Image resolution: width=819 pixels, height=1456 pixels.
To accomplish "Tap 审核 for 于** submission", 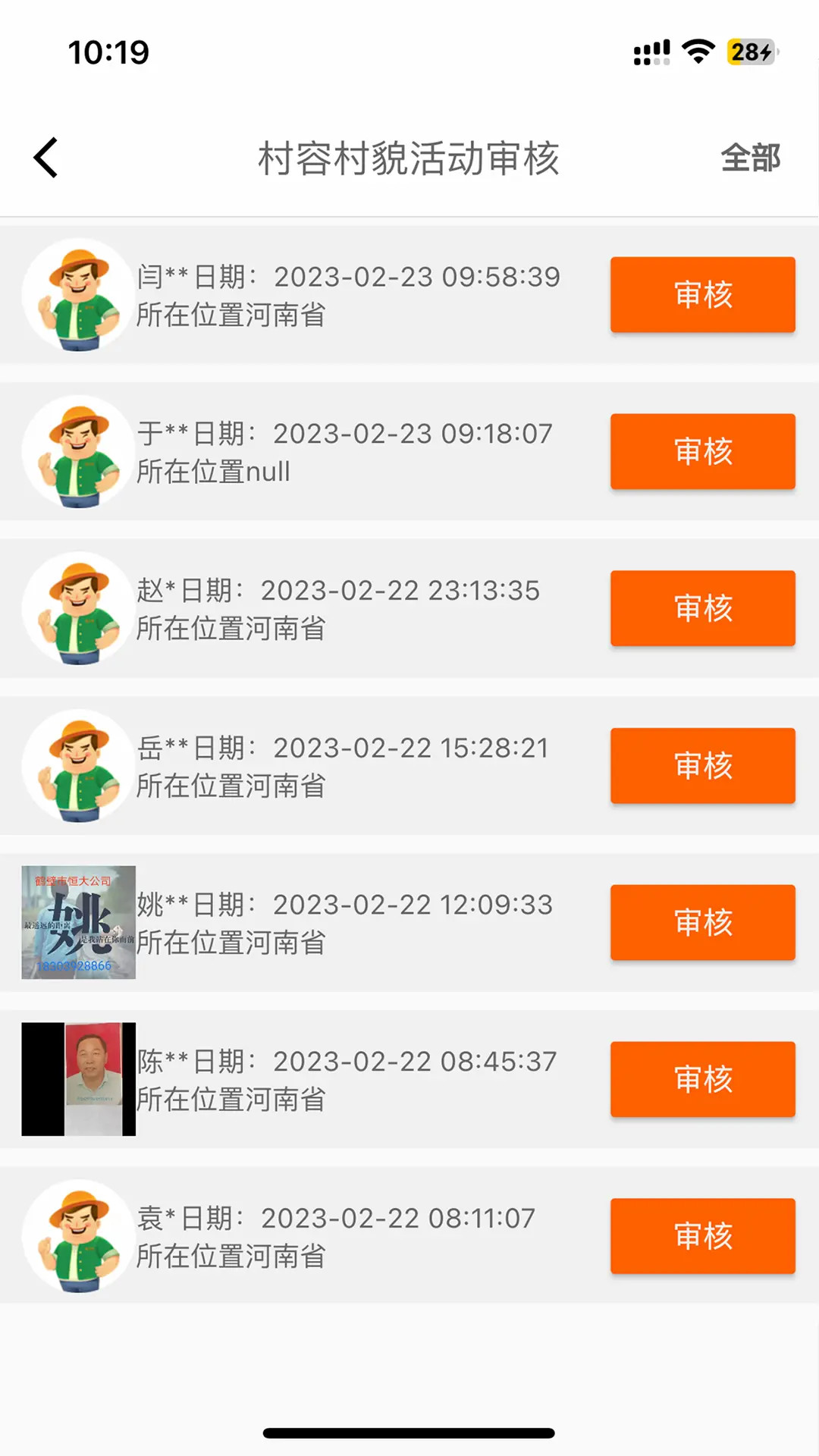I will click(701, 452).
